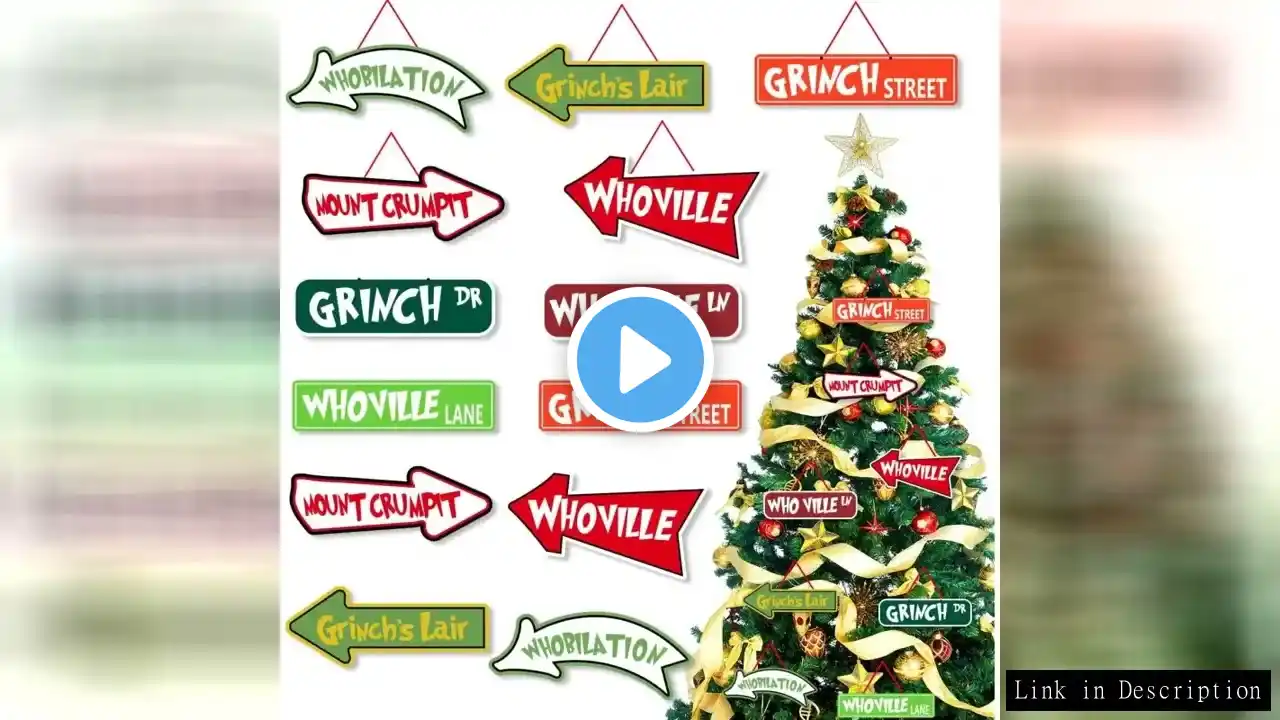Play the video
Image resolution: width=1280 pixels, height=720 pixels.
[640, 360]
